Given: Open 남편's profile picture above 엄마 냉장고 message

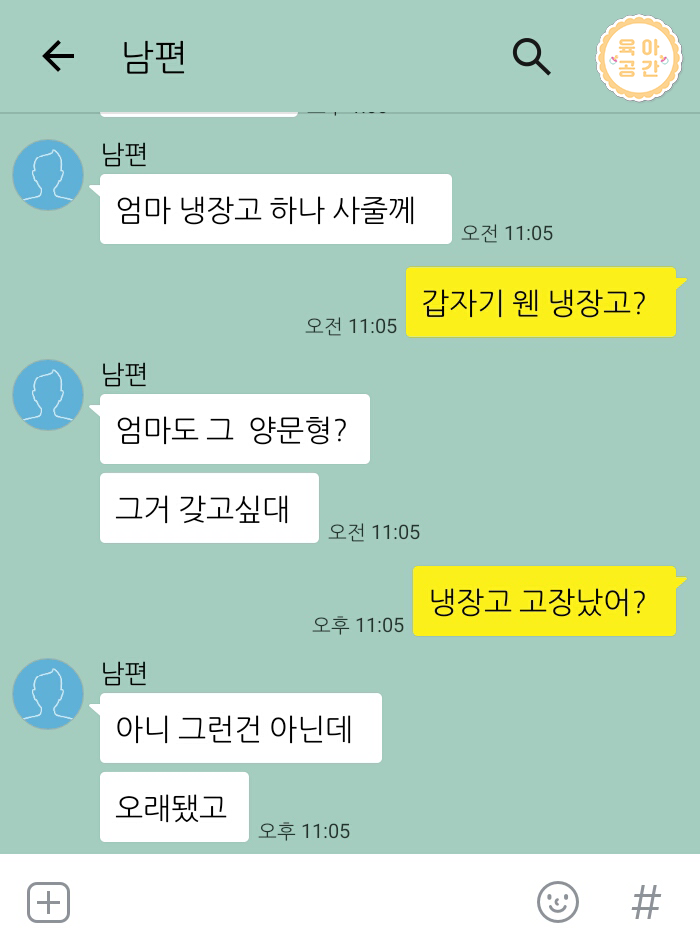Looking at the screenshot, I should point(48,175).
